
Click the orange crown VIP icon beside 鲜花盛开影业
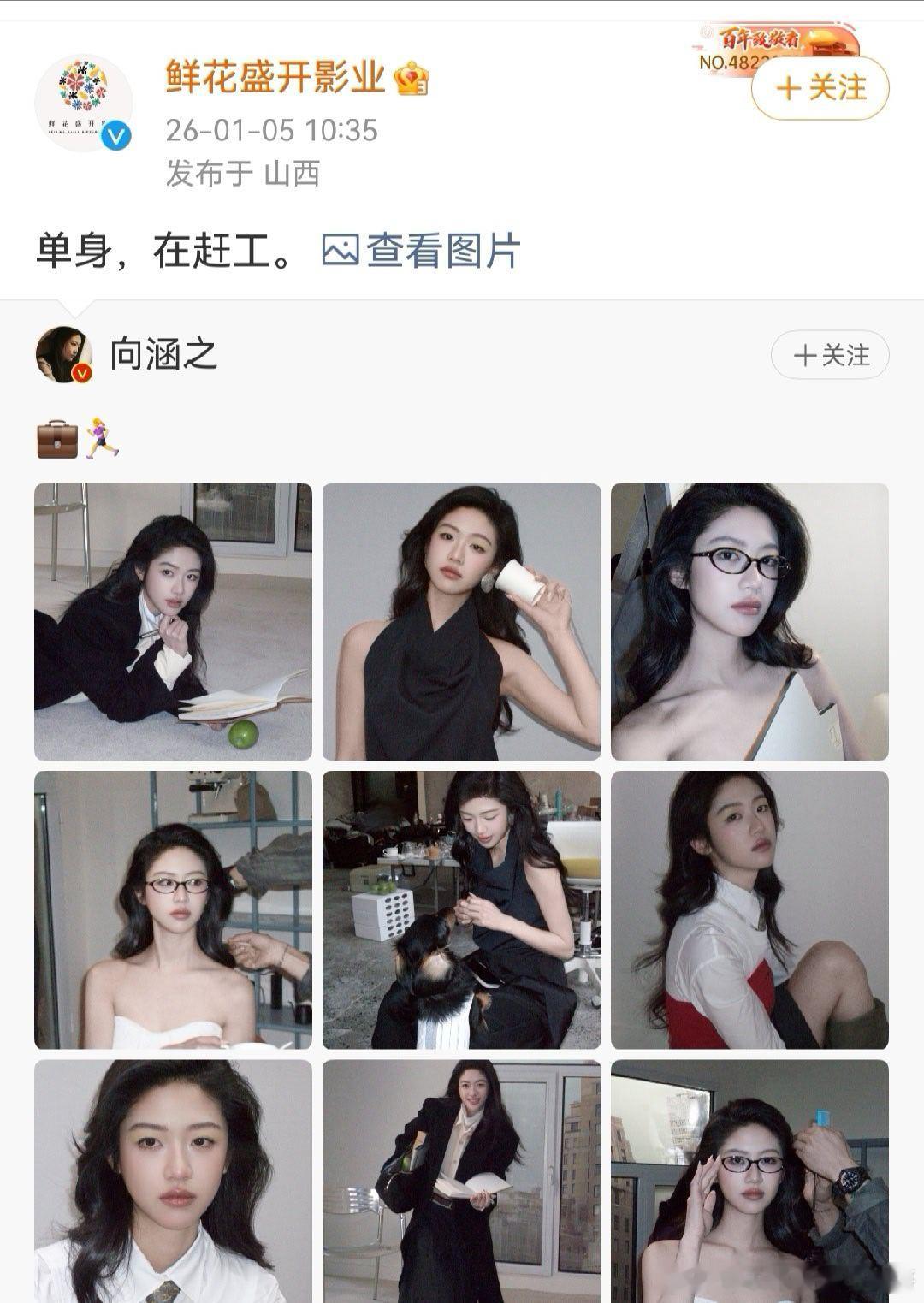coord(411,80)
